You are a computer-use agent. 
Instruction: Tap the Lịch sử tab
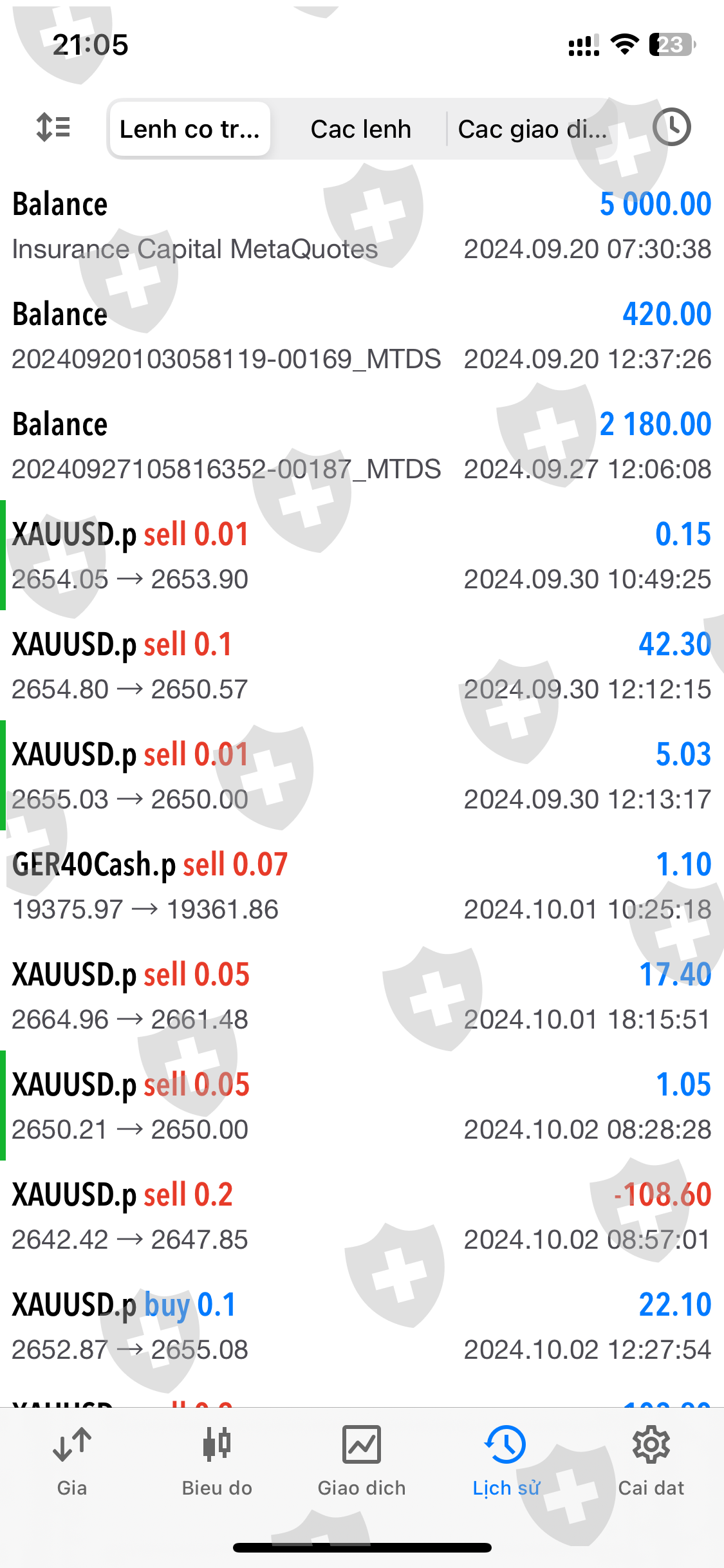pyautogui.click(x=506, y=1461)
